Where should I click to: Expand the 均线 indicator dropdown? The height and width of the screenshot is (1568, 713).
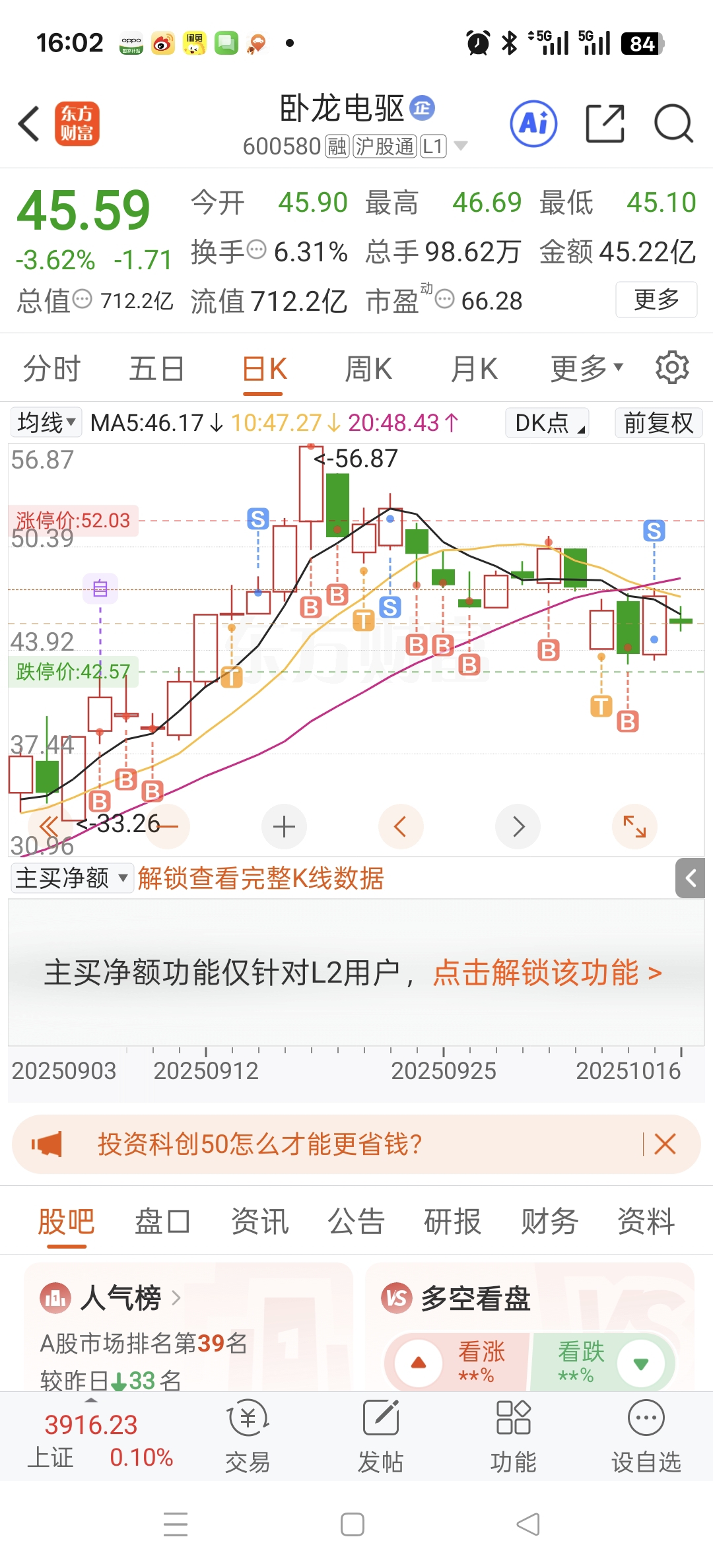pyautogui.click(x=46, y=422)
